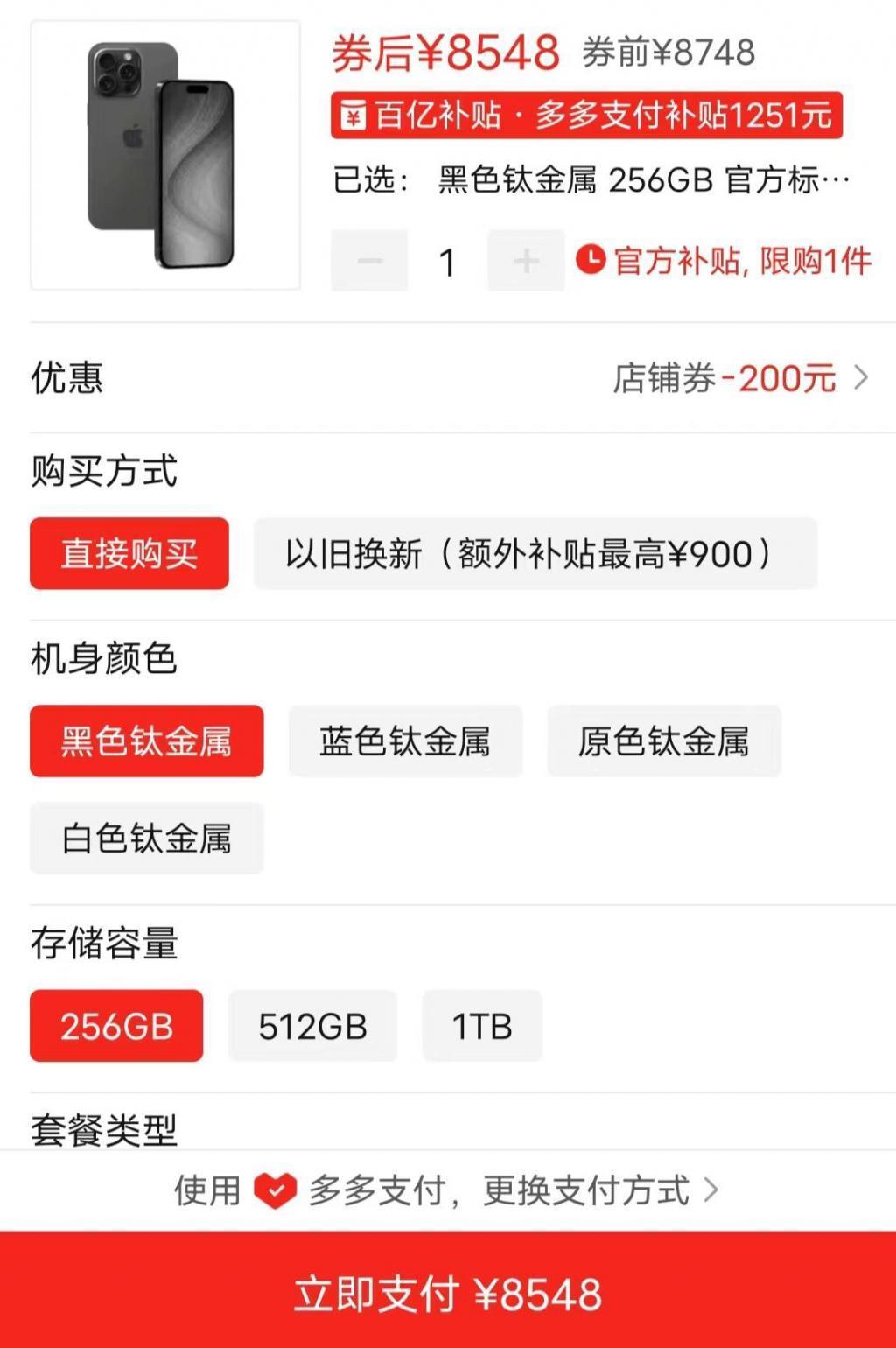Screen dimensions: 896x1348
Task: Select 直接购买 purchase method
Action: (129, 554)
